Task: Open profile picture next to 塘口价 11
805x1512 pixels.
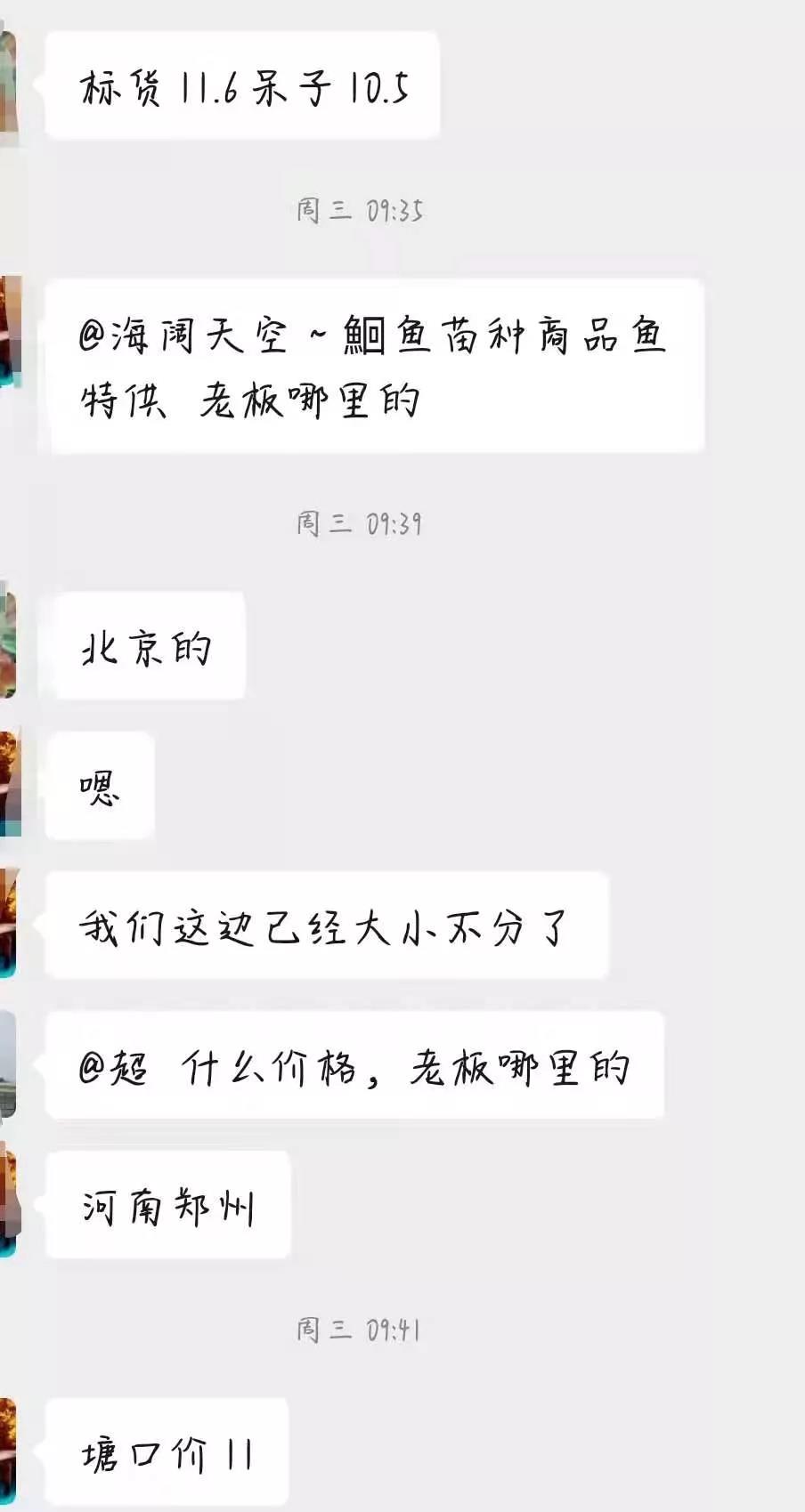Action: click(8, 1451)
